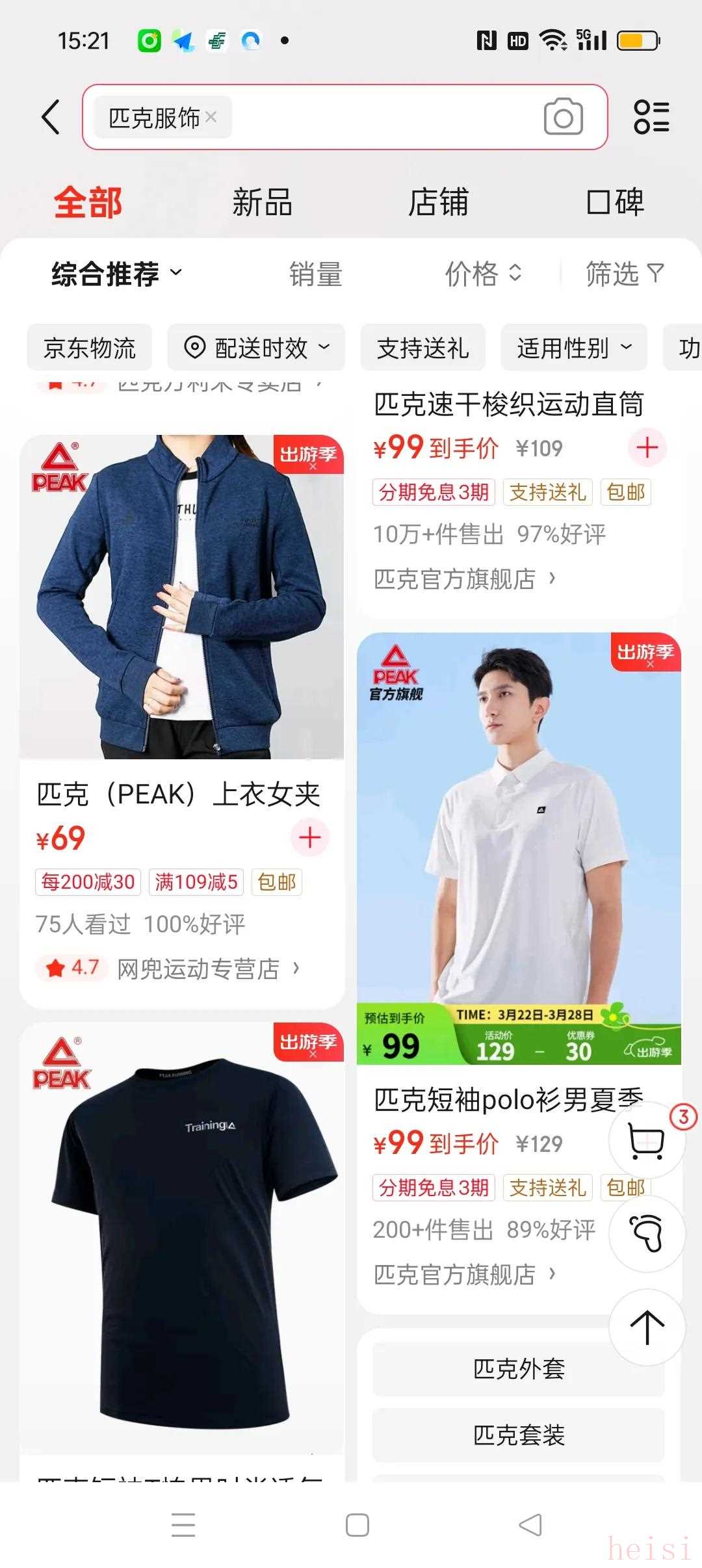Image resolution: width=702 pixels, height=1568 pixels.
Task: Expand the 综合推荐 sort dropdown
Action: 117,274
